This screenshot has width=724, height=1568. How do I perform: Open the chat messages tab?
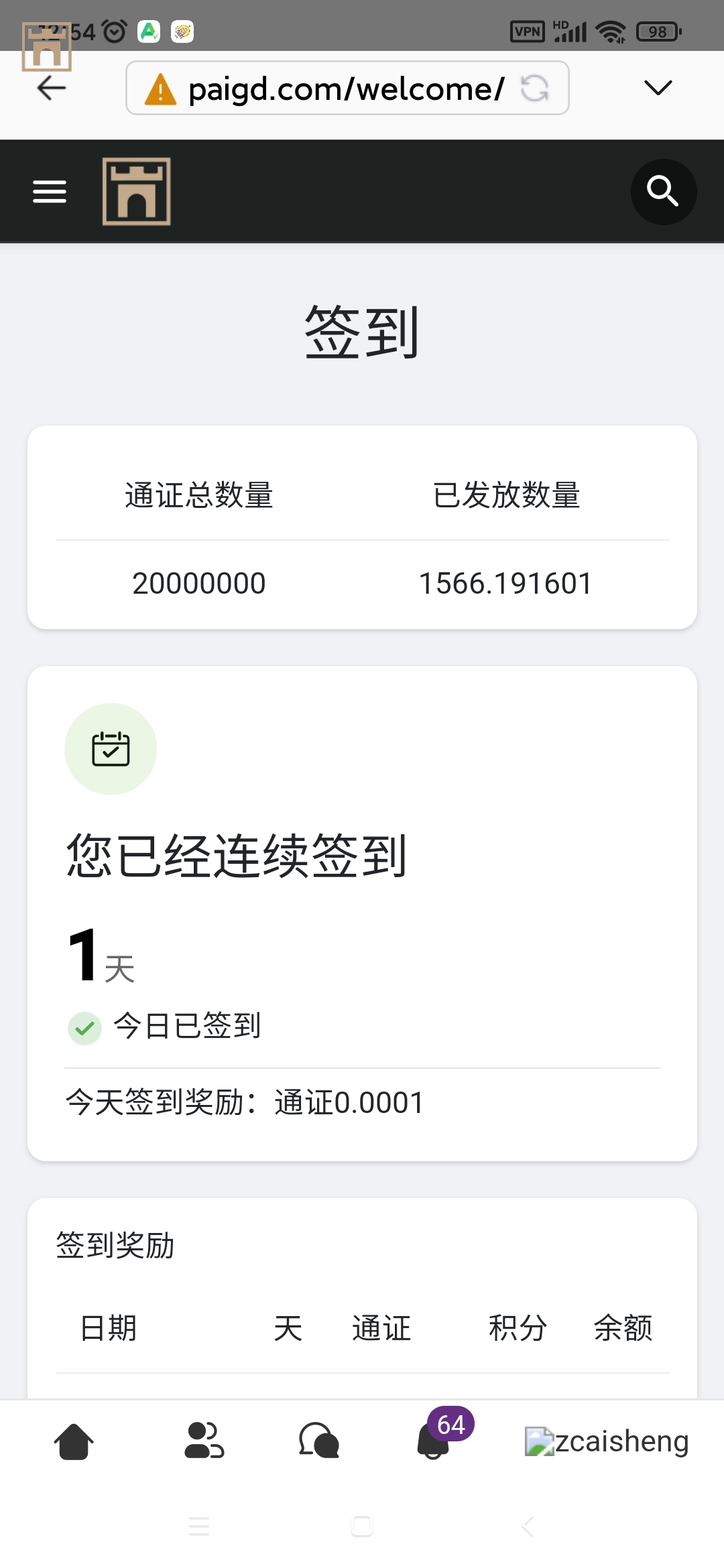tap(319, 1441)
